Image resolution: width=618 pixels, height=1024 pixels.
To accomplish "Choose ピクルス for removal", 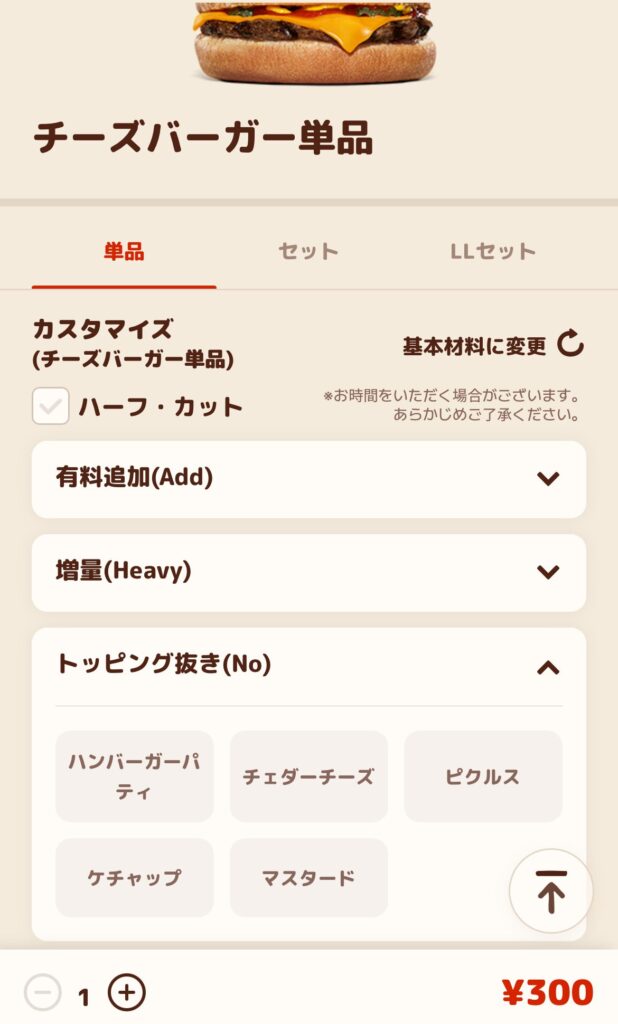I will (x=483, y=776).
